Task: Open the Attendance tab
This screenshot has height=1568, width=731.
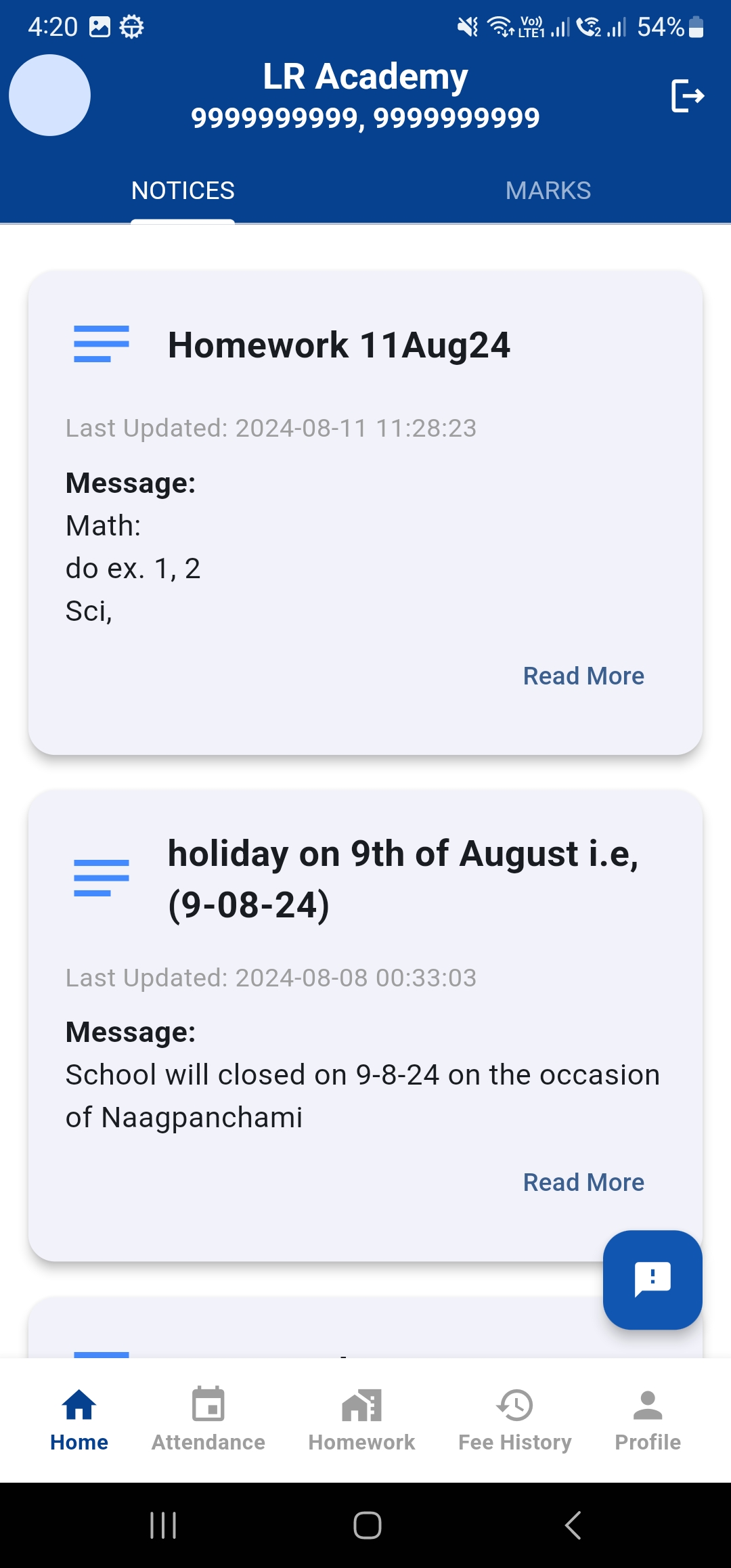Action: 208,1420
